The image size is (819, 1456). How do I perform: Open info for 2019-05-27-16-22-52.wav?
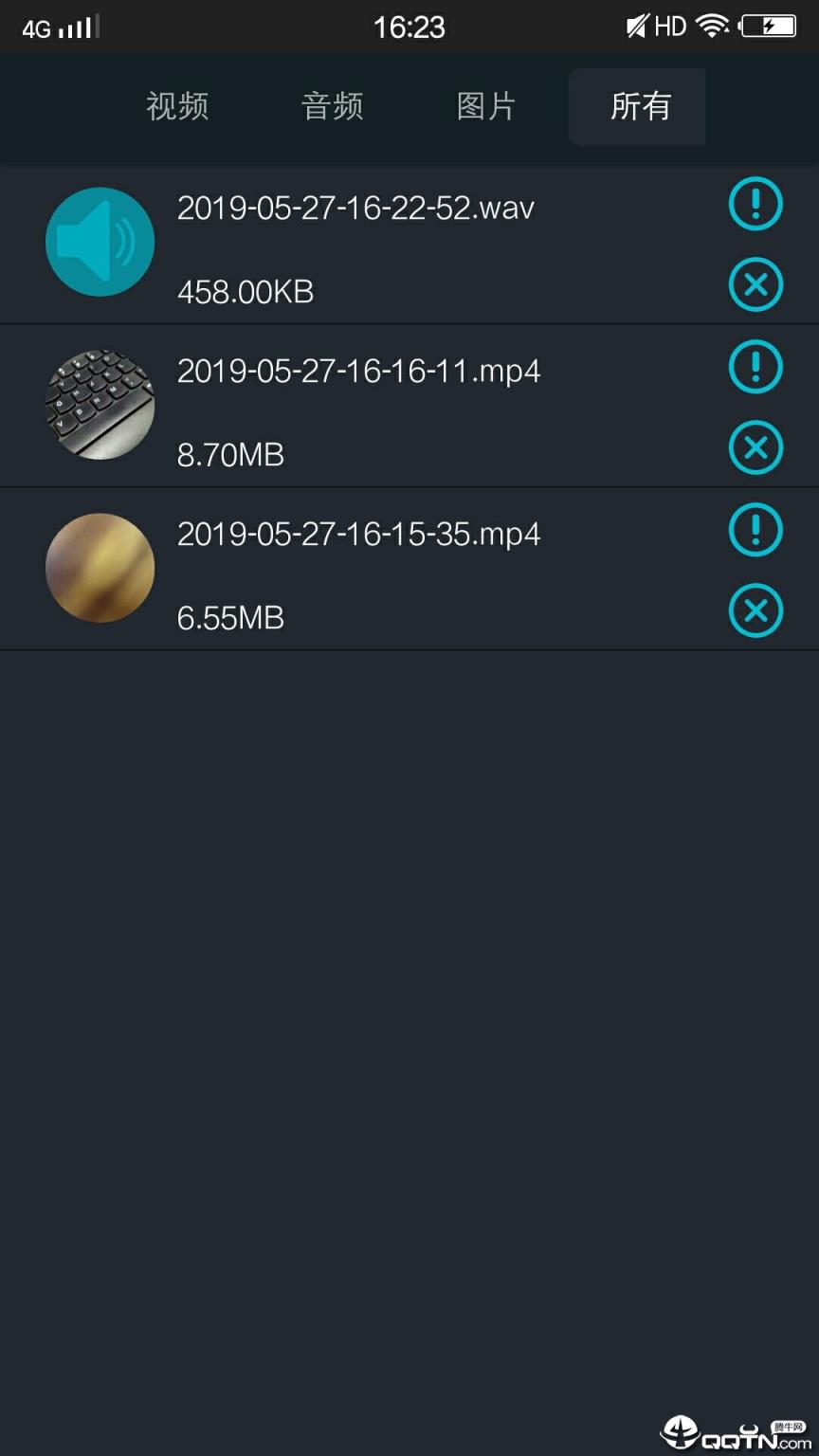point(755,205)
